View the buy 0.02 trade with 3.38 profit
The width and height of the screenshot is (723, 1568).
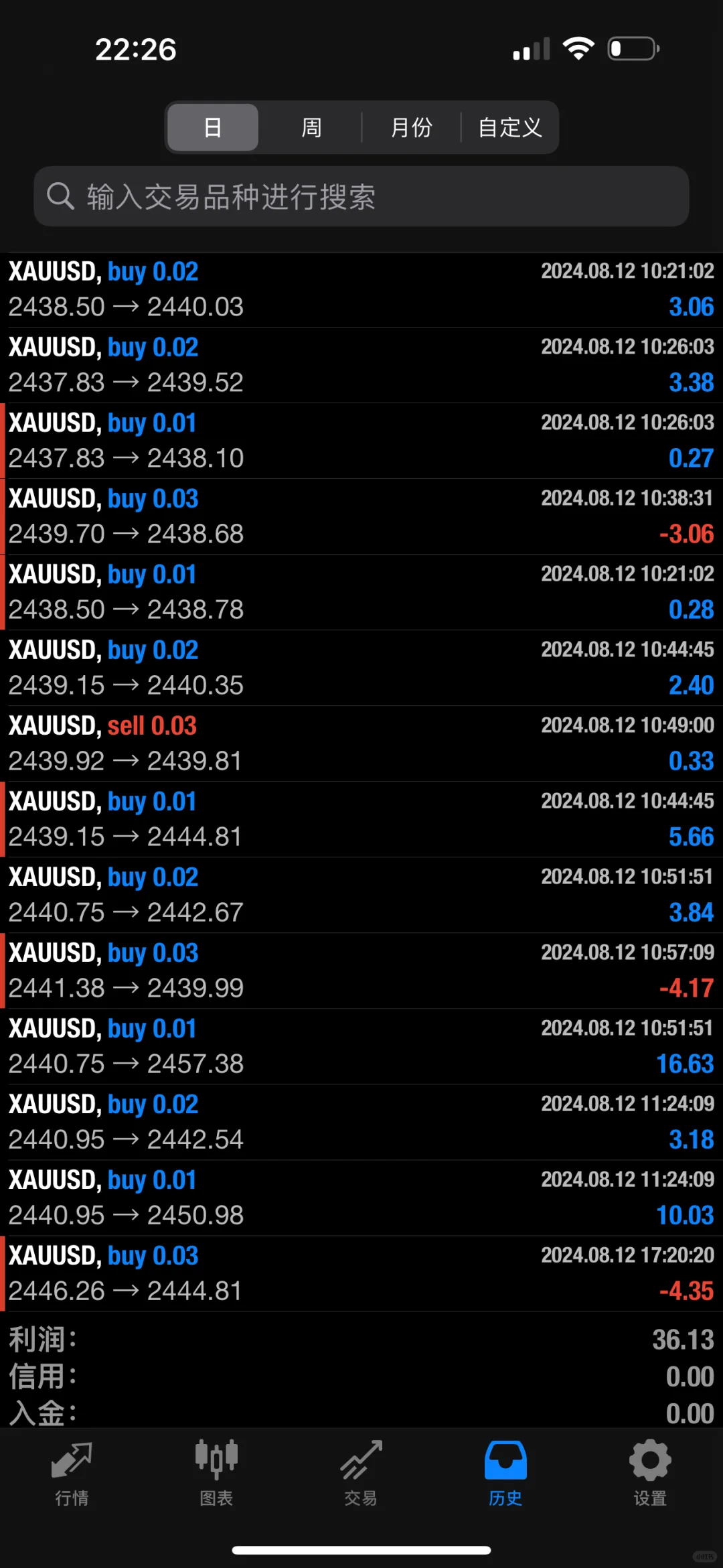[361, 365]
